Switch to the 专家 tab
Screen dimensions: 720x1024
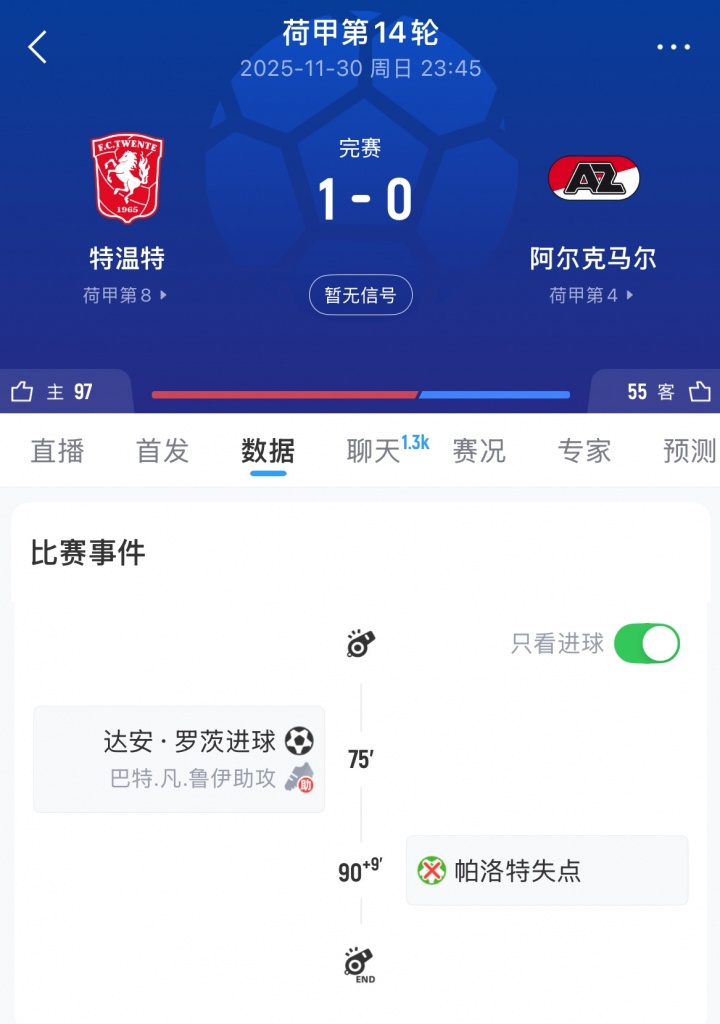pyautogui.click(x=584, y=452)
